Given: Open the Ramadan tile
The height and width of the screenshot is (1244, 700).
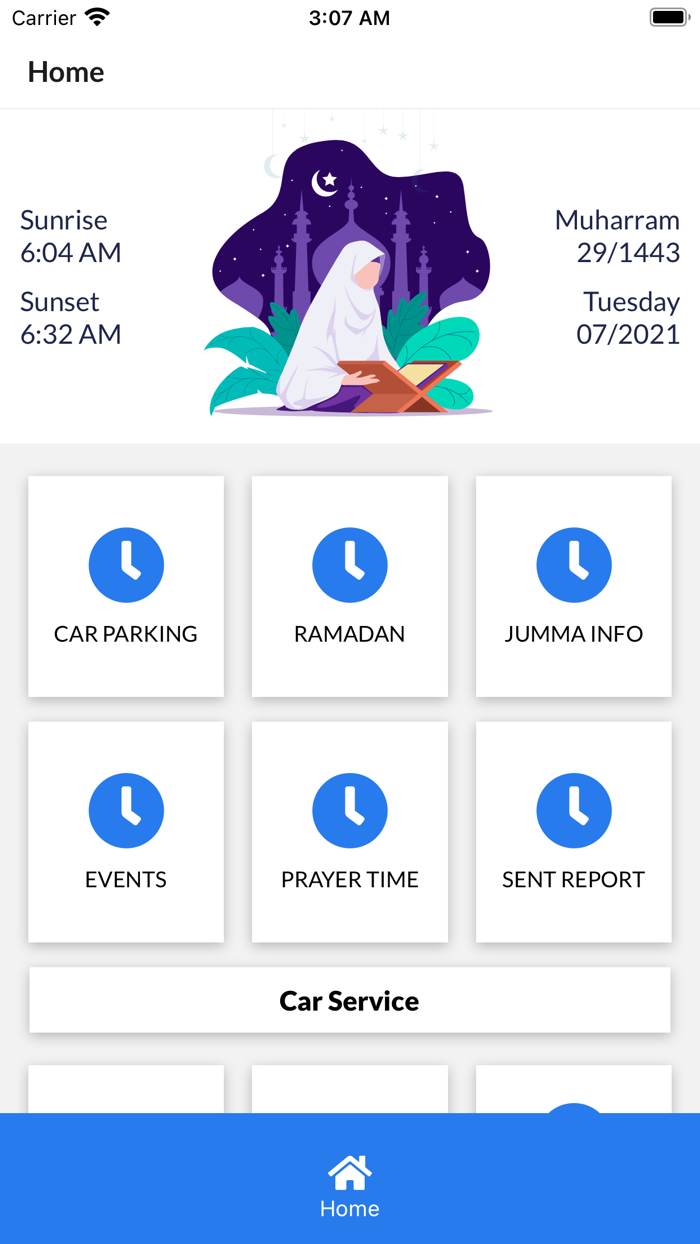Looking at the screenshot, I should [350, 586].
